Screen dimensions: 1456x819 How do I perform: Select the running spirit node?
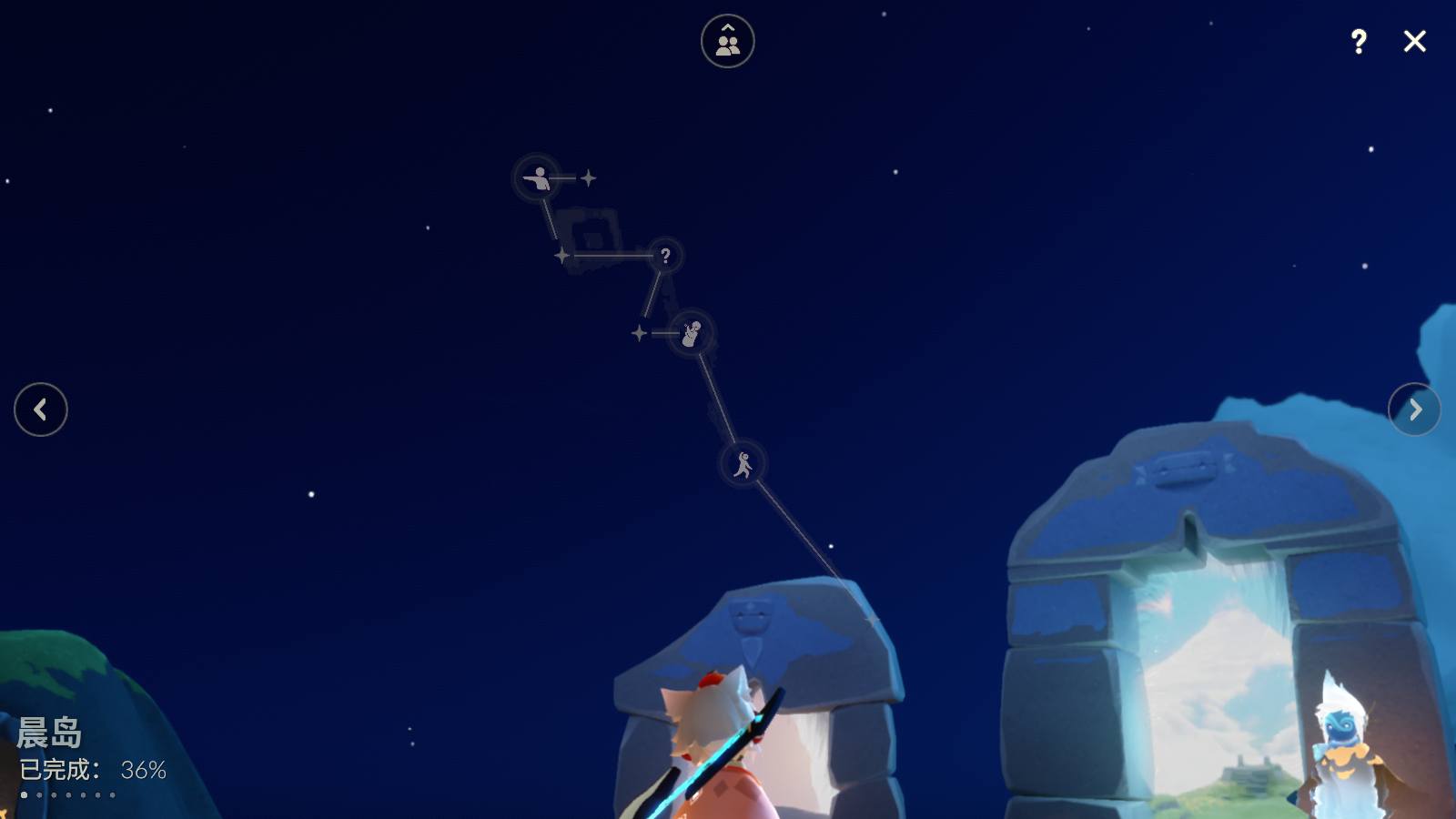pyautogui.click(x=743, y=464)
